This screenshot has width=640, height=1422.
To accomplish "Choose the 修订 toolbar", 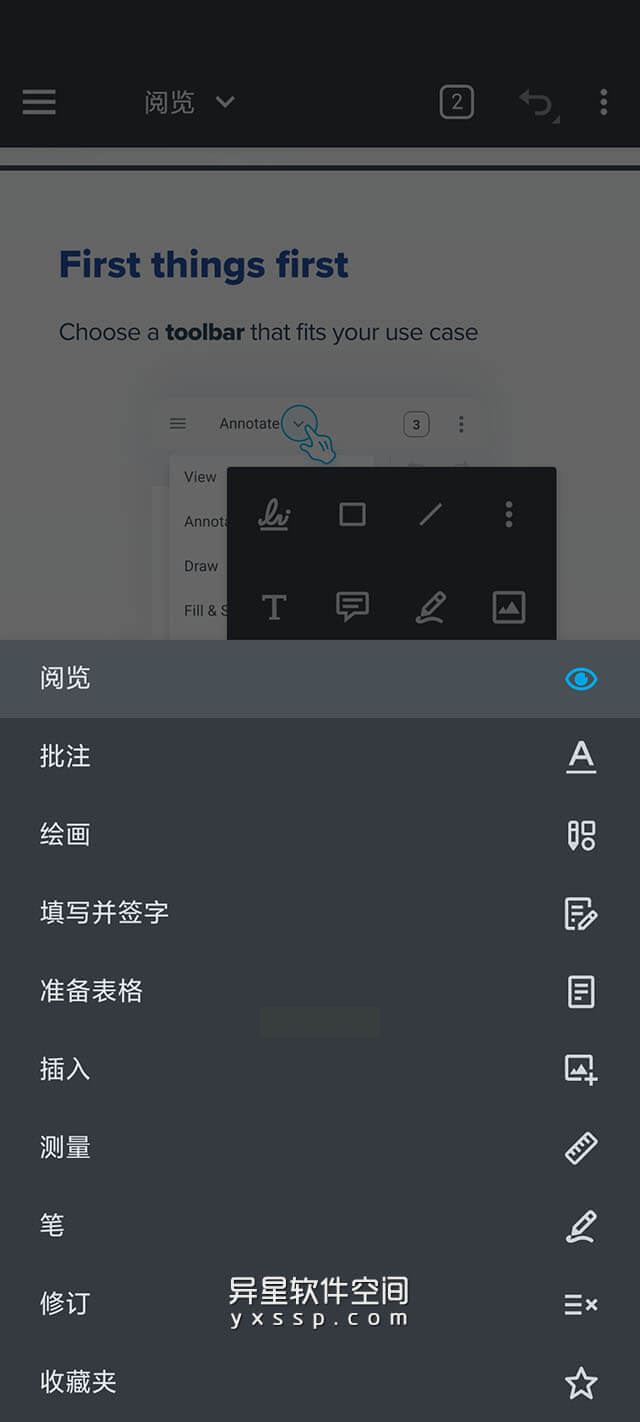I will click(x=320, y=1303).
